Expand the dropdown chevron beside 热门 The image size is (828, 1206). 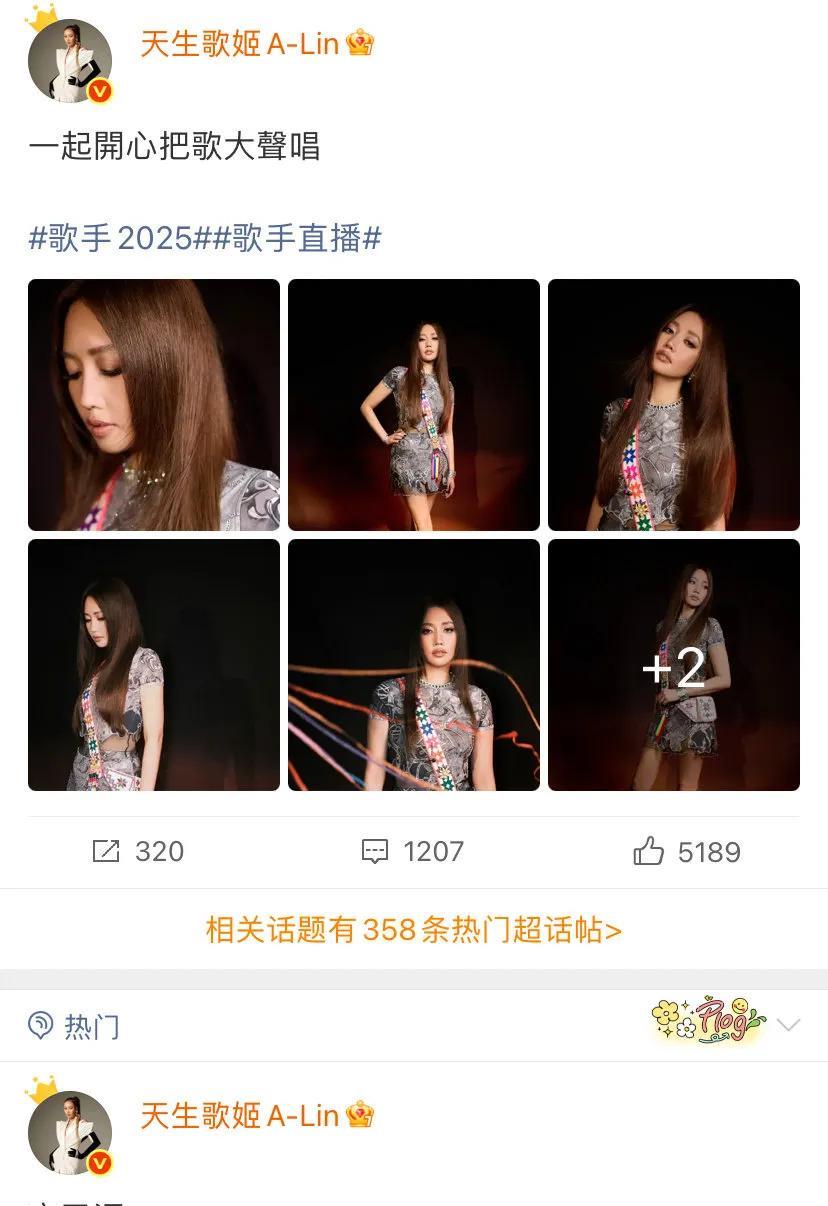pyautogui.click(x=789, y=1025)
